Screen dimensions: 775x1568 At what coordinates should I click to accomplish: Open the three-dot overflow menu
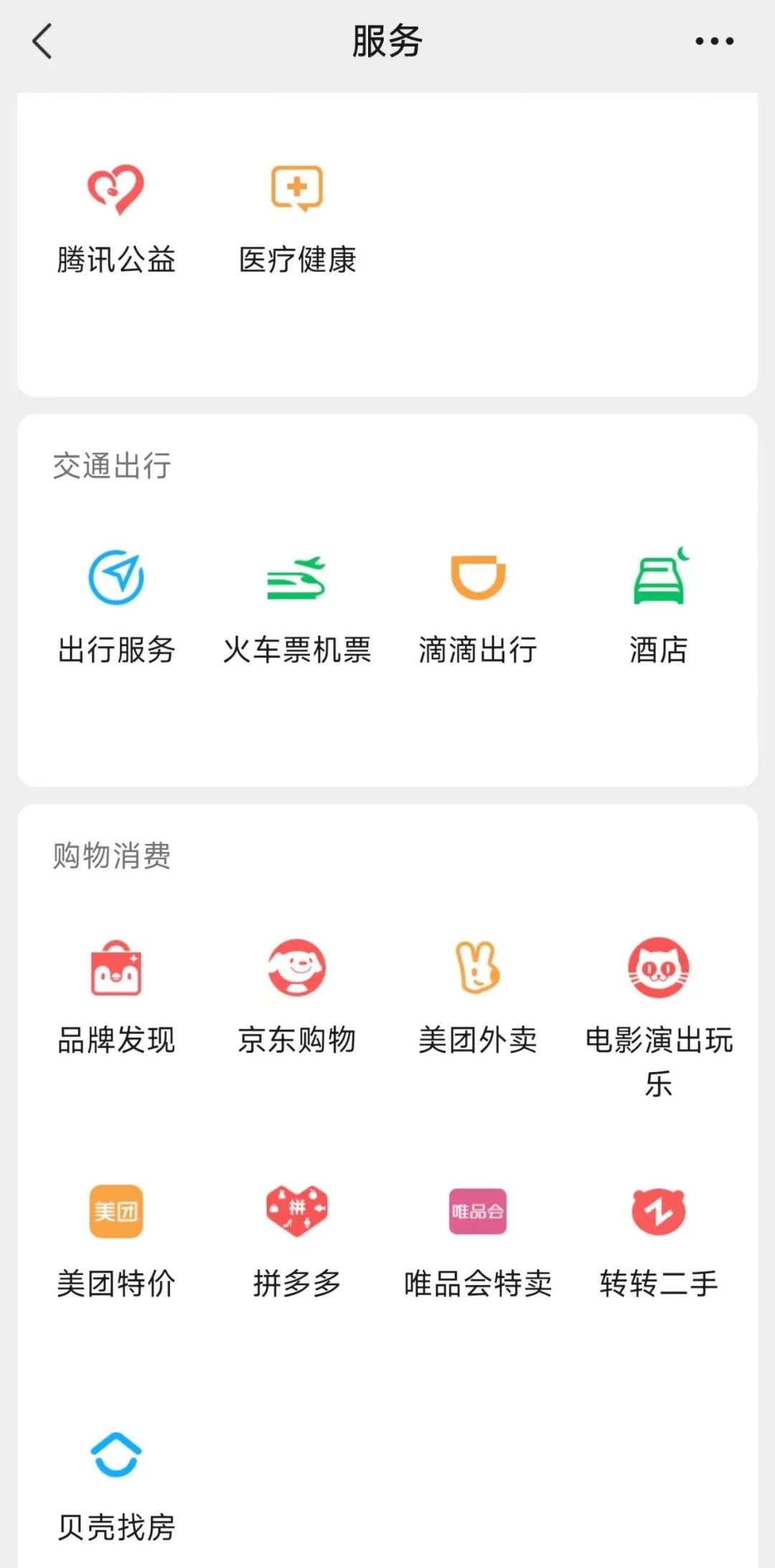(714, 42)
